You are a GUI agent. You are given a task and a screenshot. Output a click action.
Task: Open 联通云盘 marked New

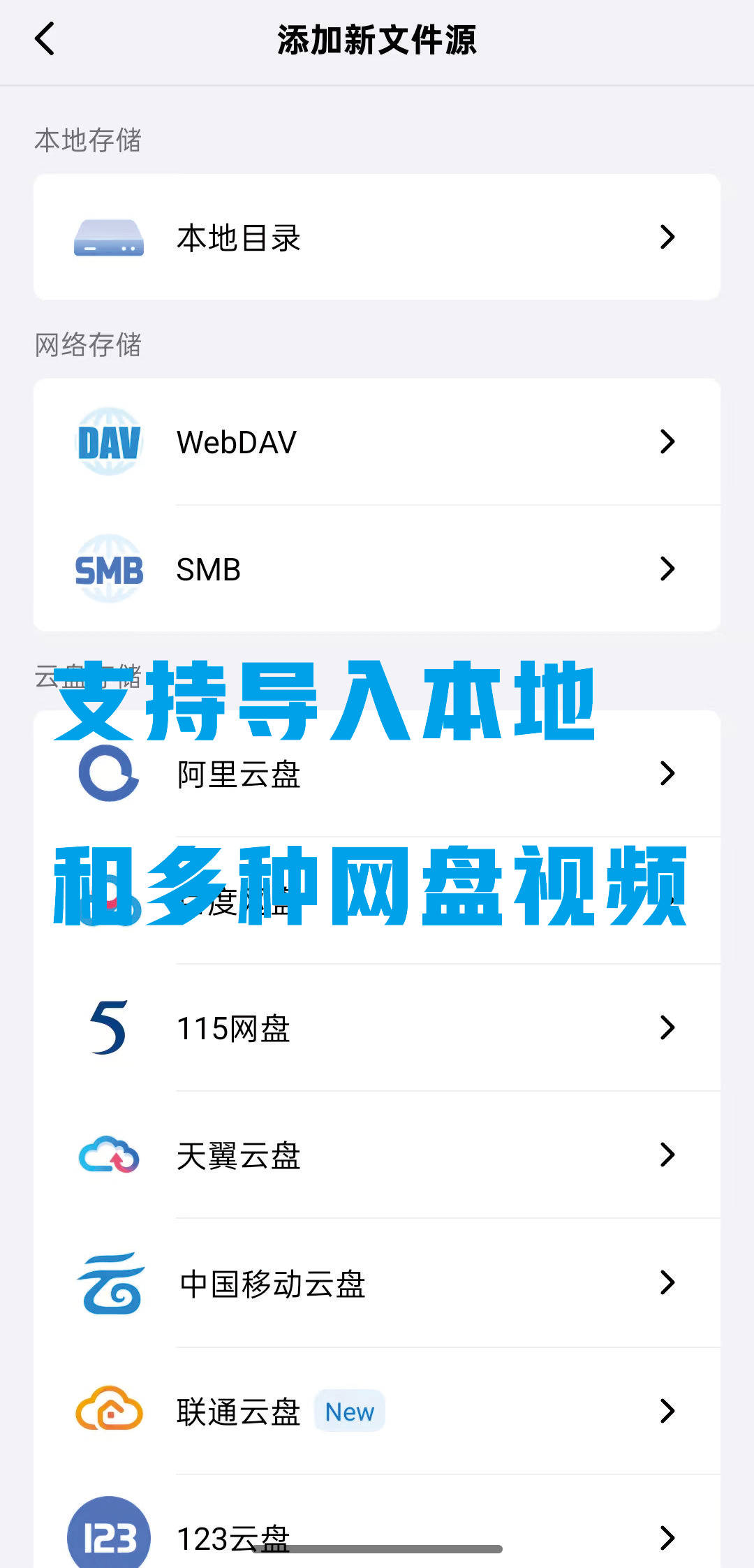377,1412
